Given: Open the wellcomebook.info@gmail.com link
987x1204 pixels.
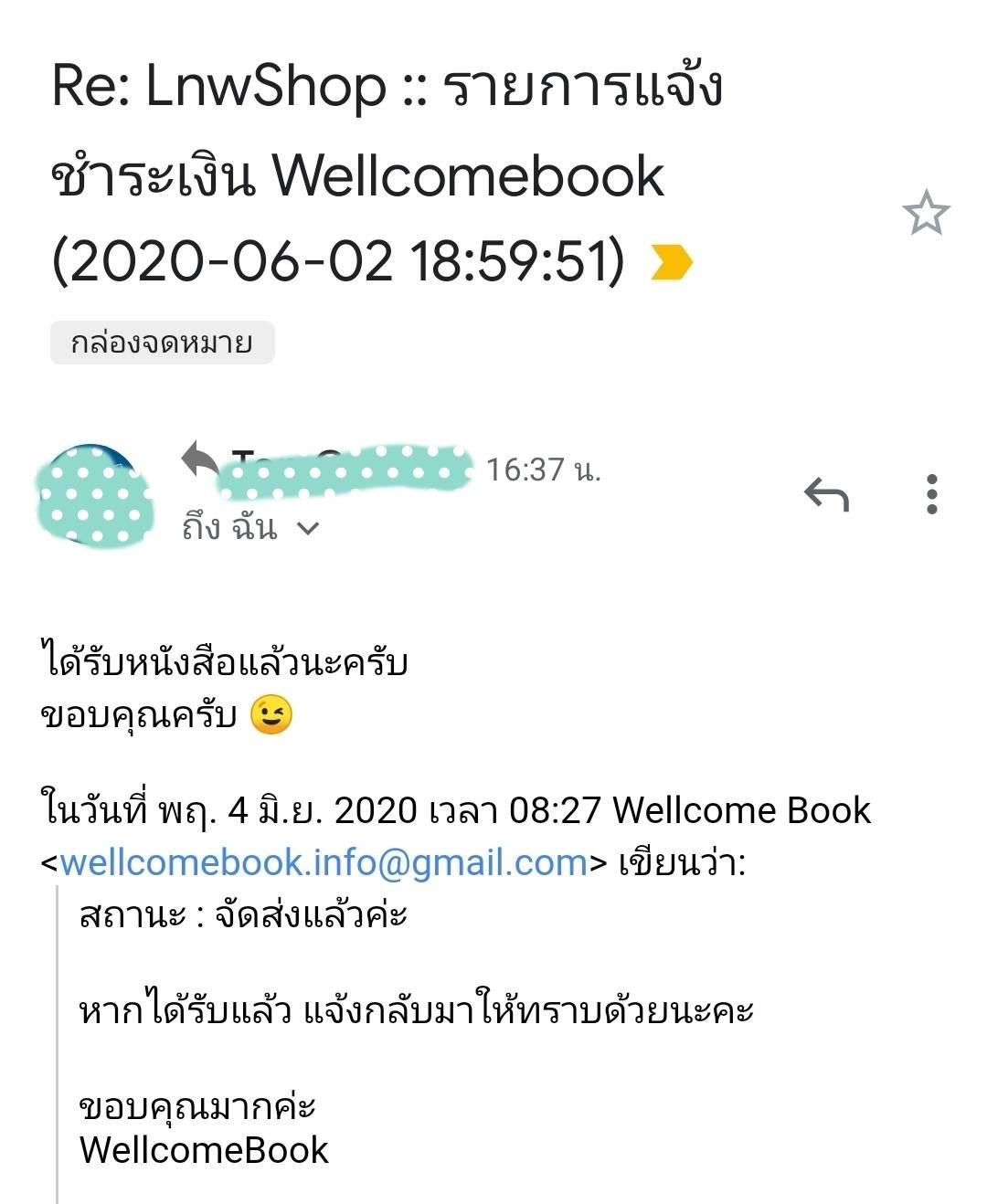Looking at the screenshot, I should (324, 862).
